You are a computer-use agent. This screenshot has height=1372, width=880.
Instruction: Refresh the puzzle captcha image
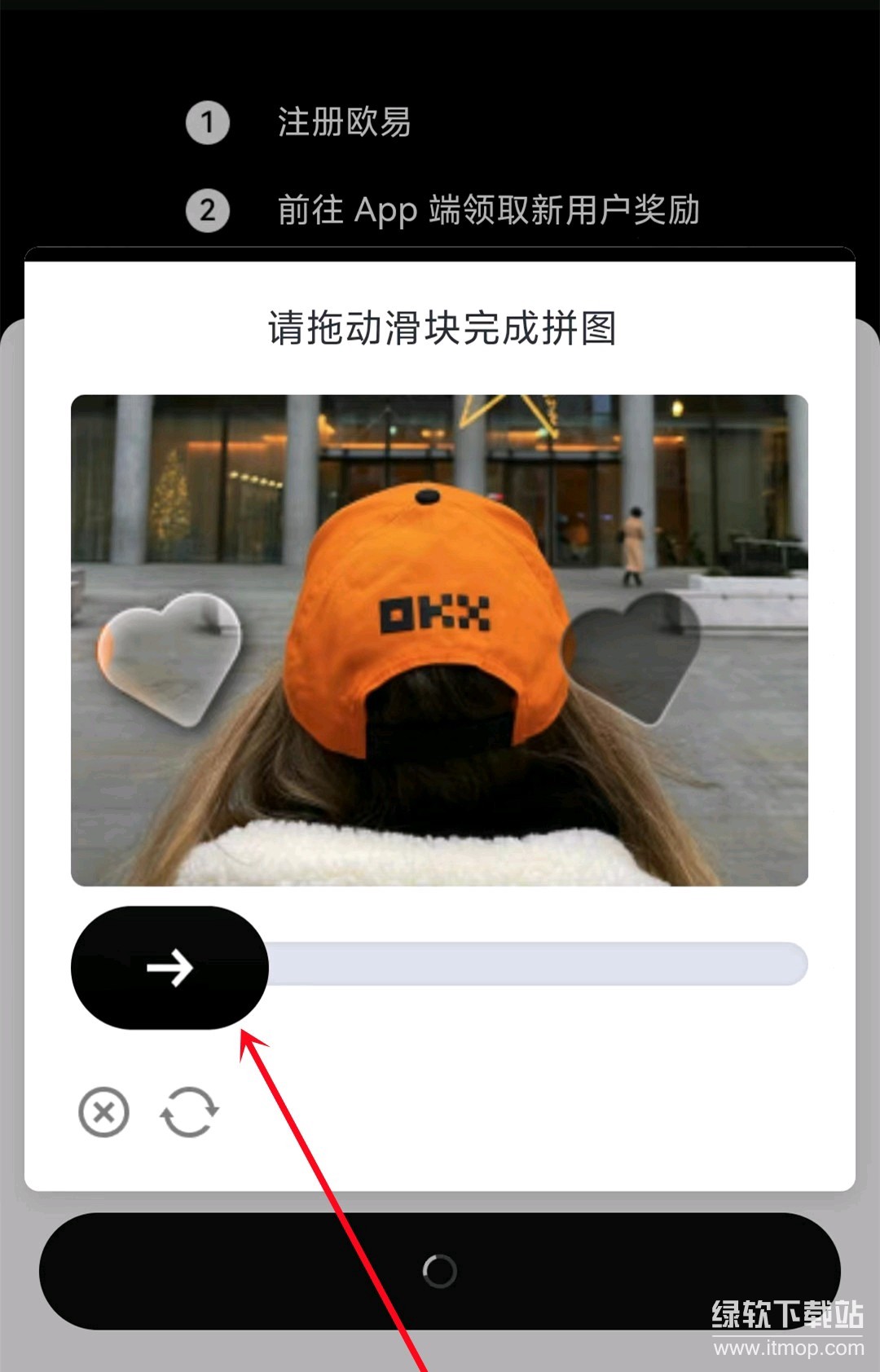click(x=189, y=1112)
